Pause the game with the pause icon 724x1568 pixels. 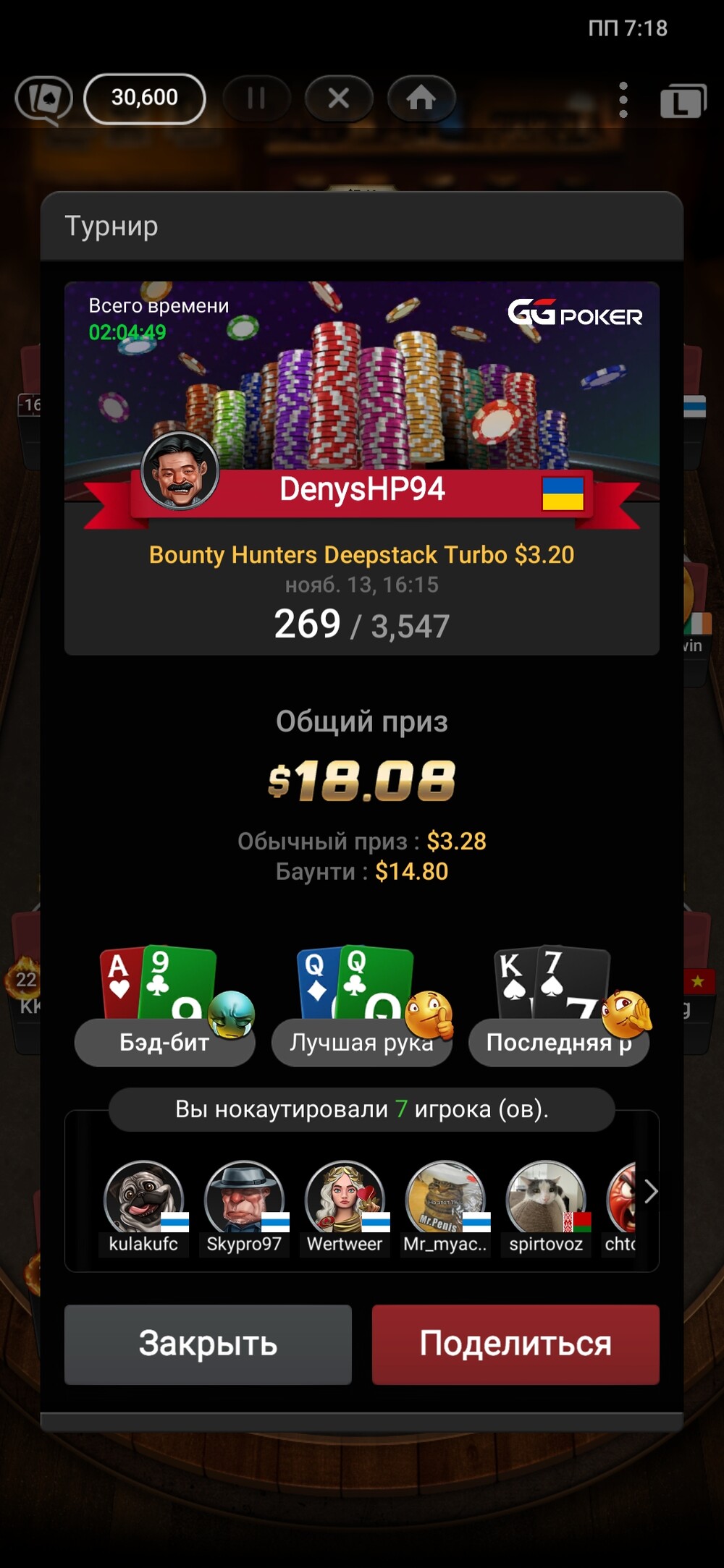tap(256, 98)
